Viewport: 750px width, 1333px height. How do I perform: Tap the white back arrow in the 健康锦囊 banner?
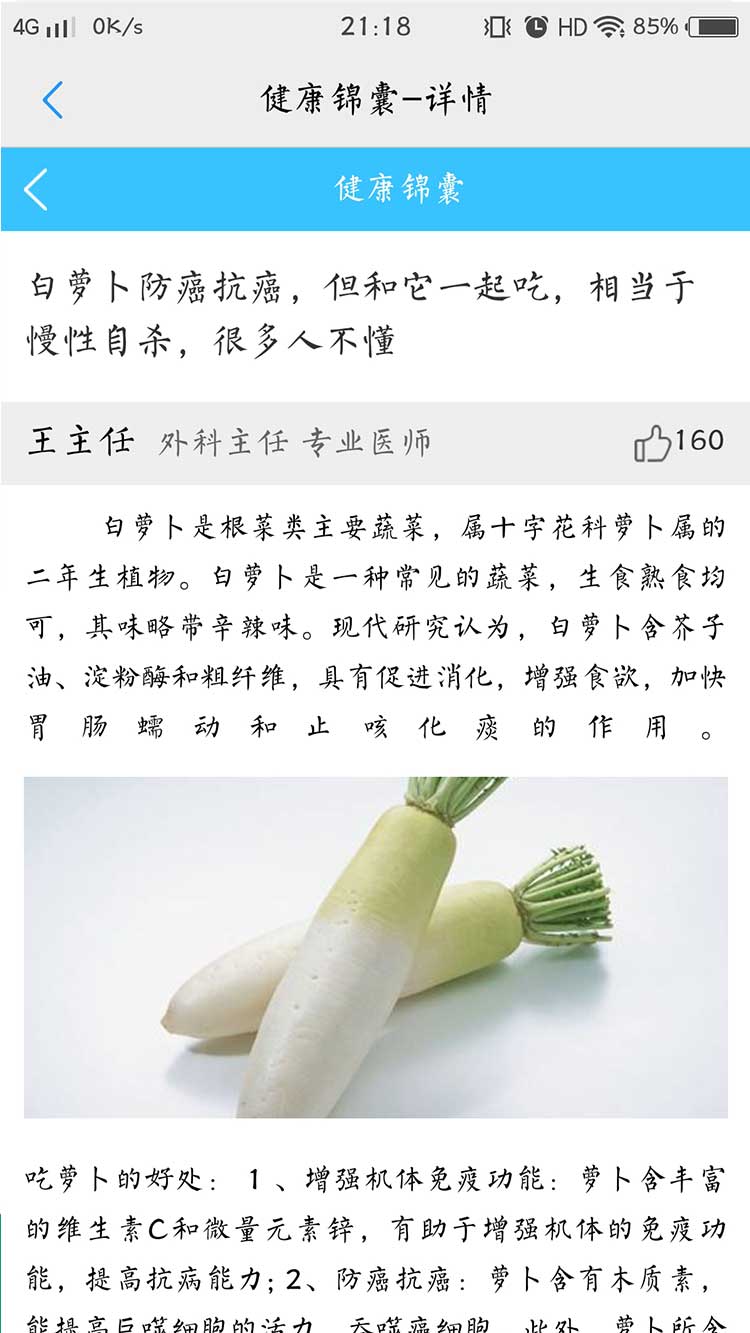36,189
